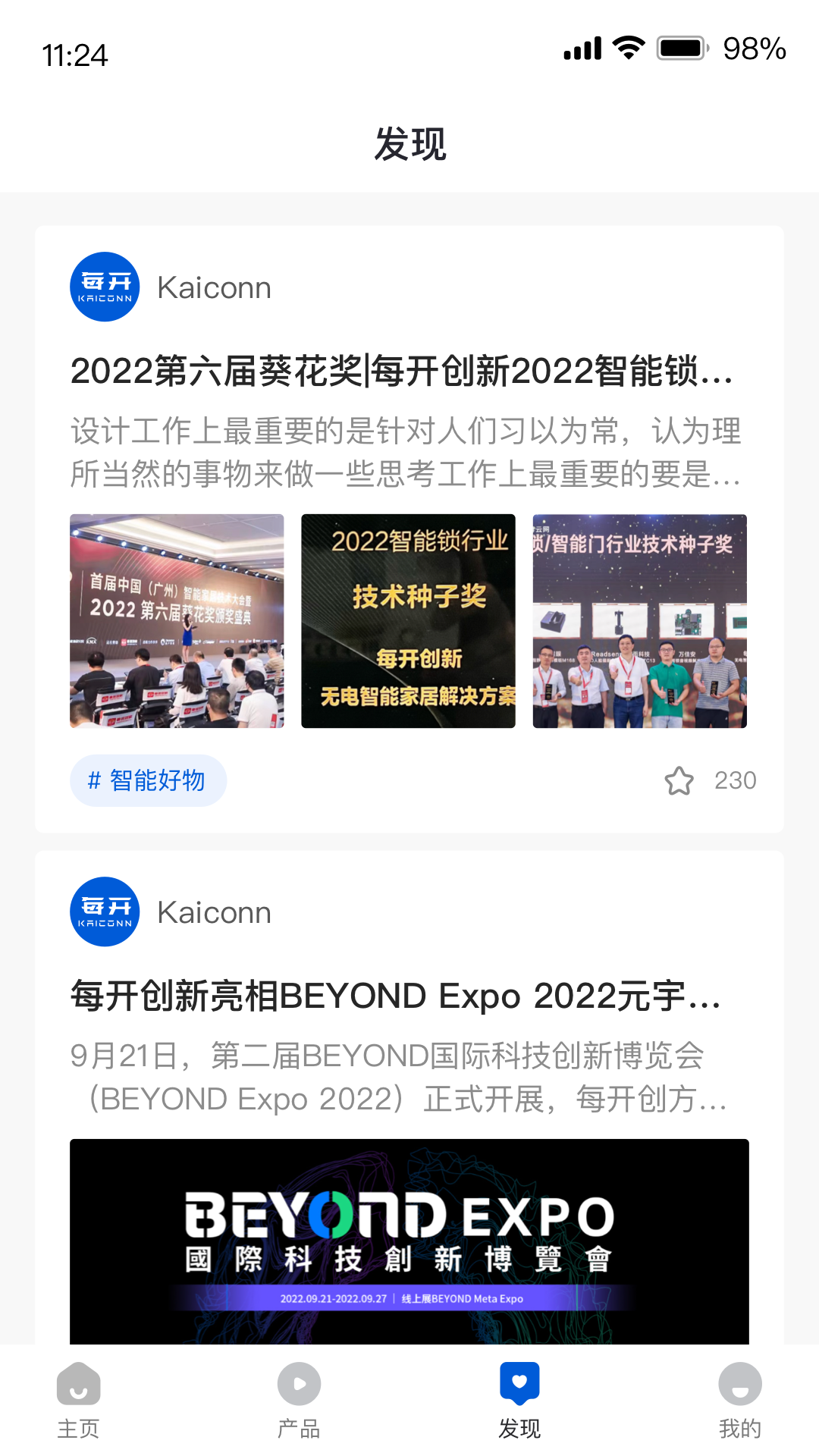
Task: Tap the star favorite icon on the first post
Action: 680,780
